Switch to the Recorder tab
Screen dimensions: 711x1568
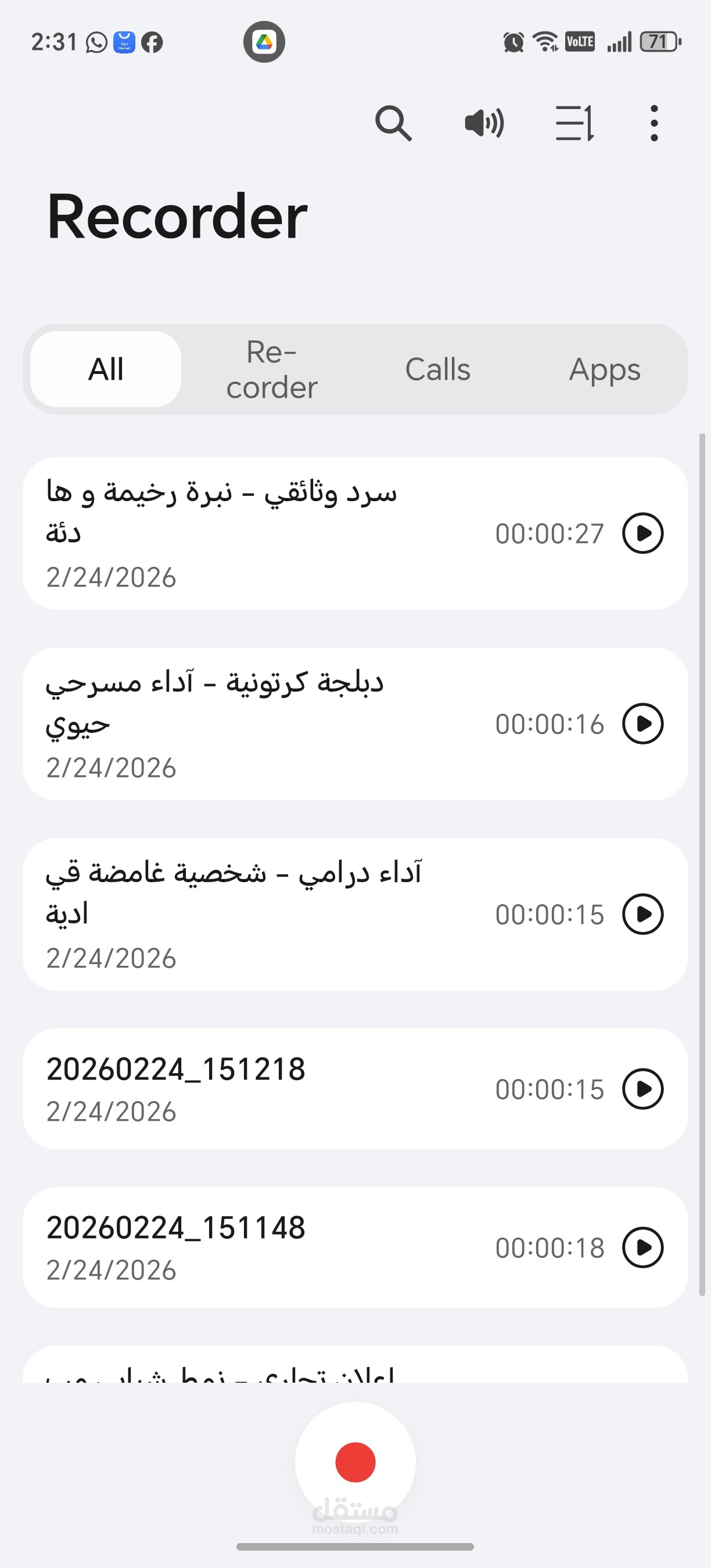tap(271, 368)
